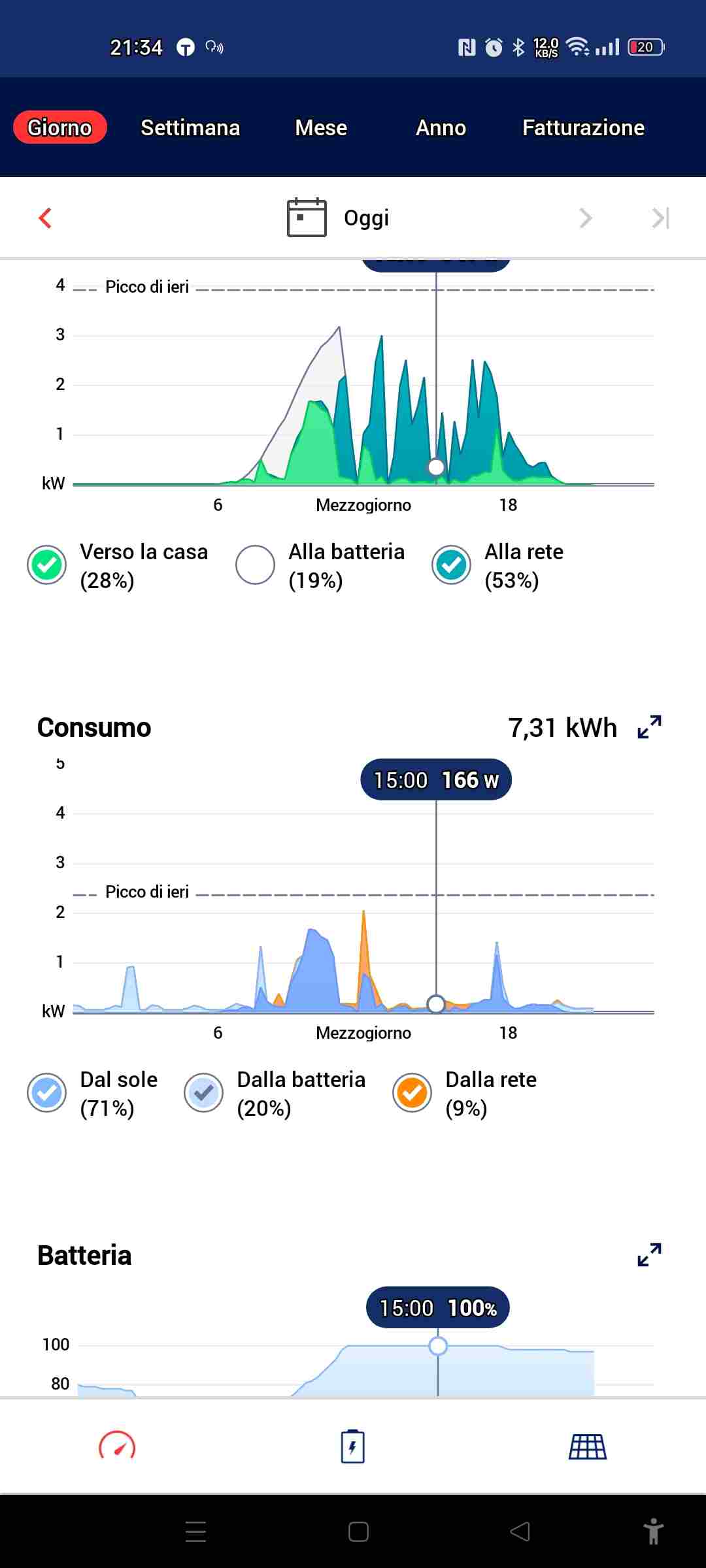Expand the Consumo chart fullscreen
The image size is (706, 1568).
pyautogui.click(x=649, y=727)
